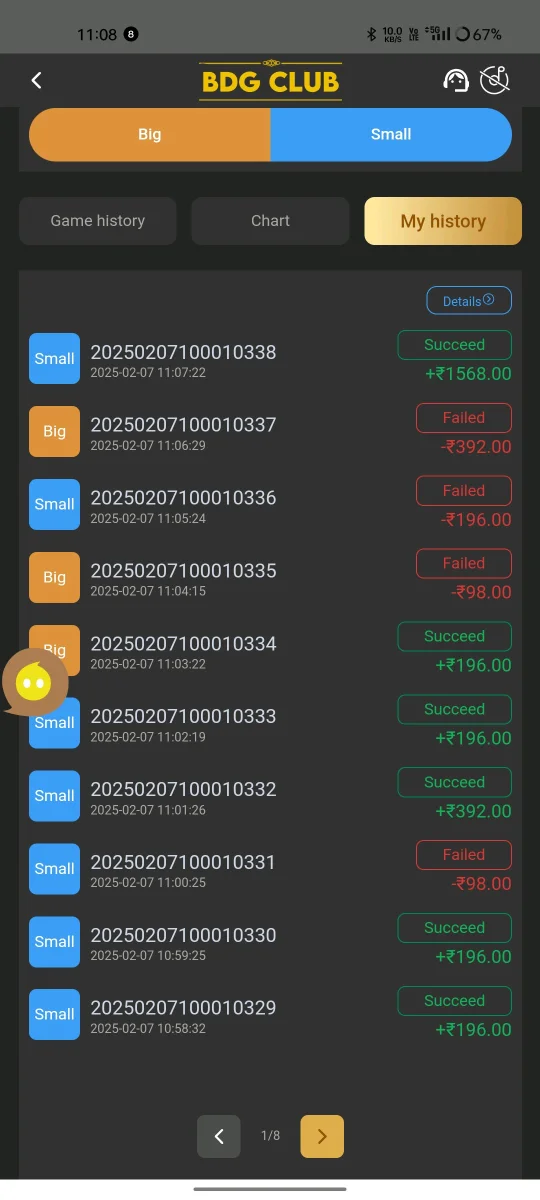Open bet record 20250207100010338
540x1200 pixels.
[270, 359]
